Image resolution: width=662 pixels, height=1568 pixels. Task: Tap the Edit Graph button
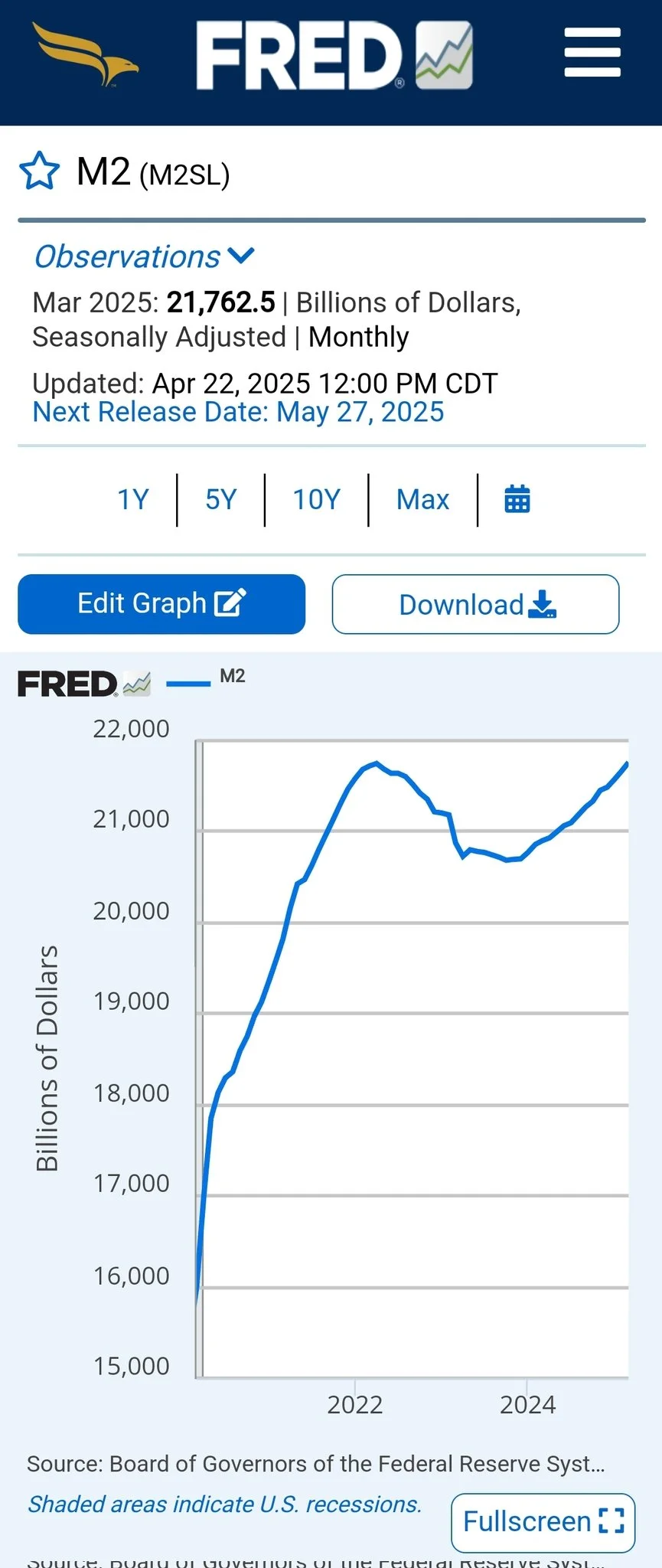(161, 604)
